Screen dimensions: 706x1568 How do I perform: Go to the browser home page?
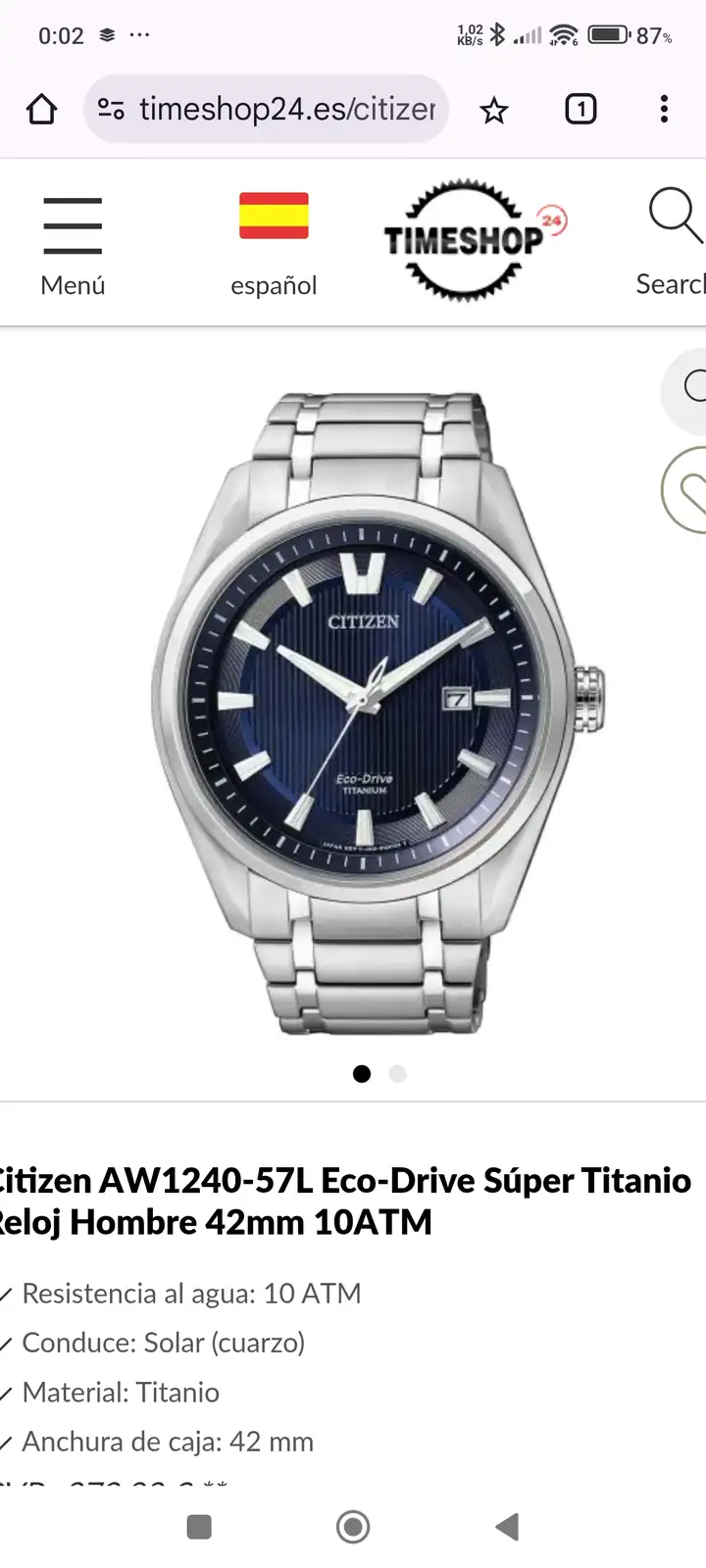pos(41,109)
